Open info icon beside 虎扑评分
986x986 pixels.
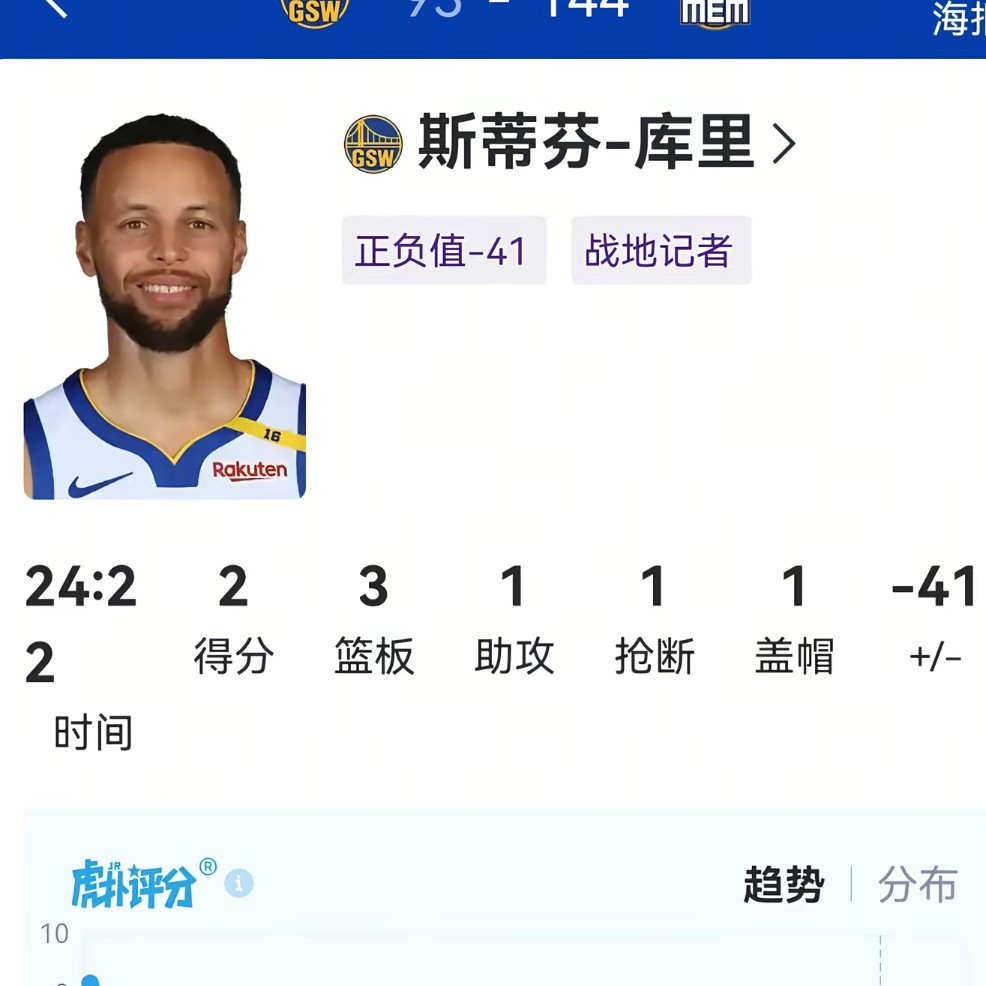[x=238, y=884]
